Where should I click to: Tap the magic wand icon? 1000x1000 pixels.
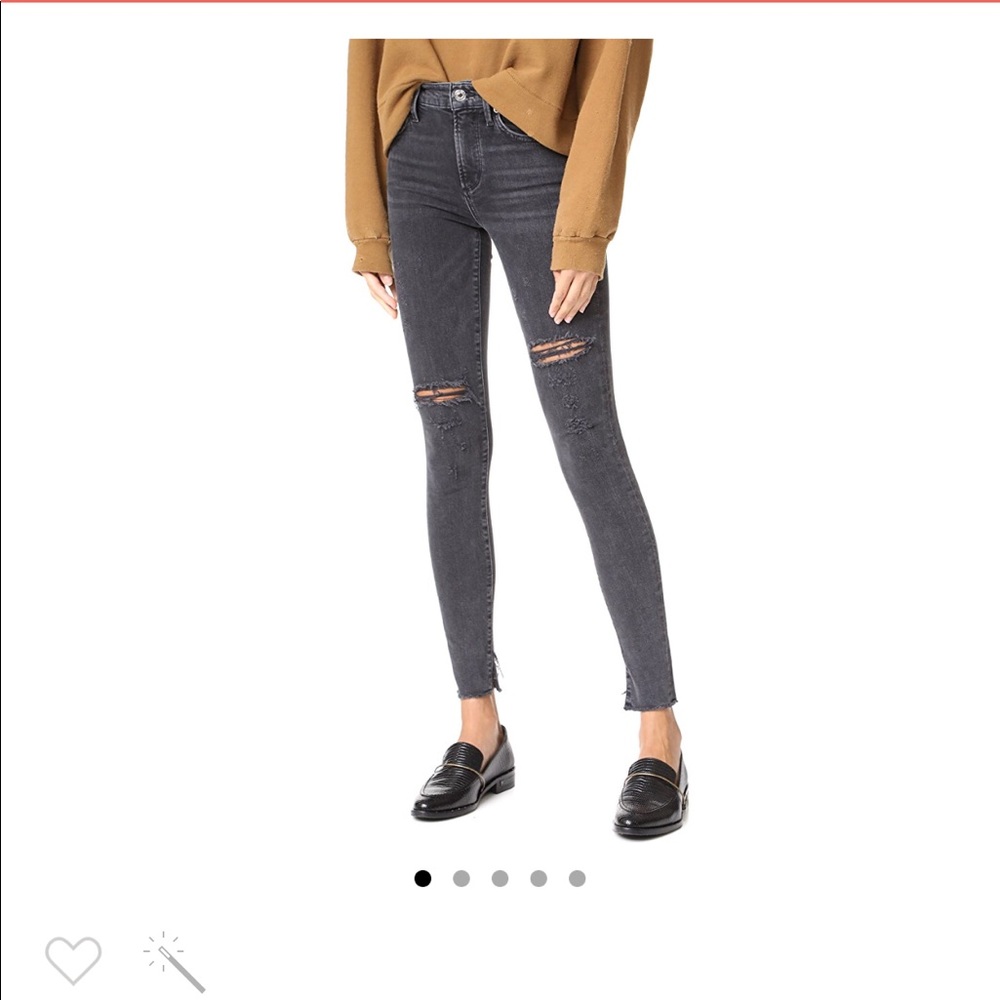(x=175, y=962)
